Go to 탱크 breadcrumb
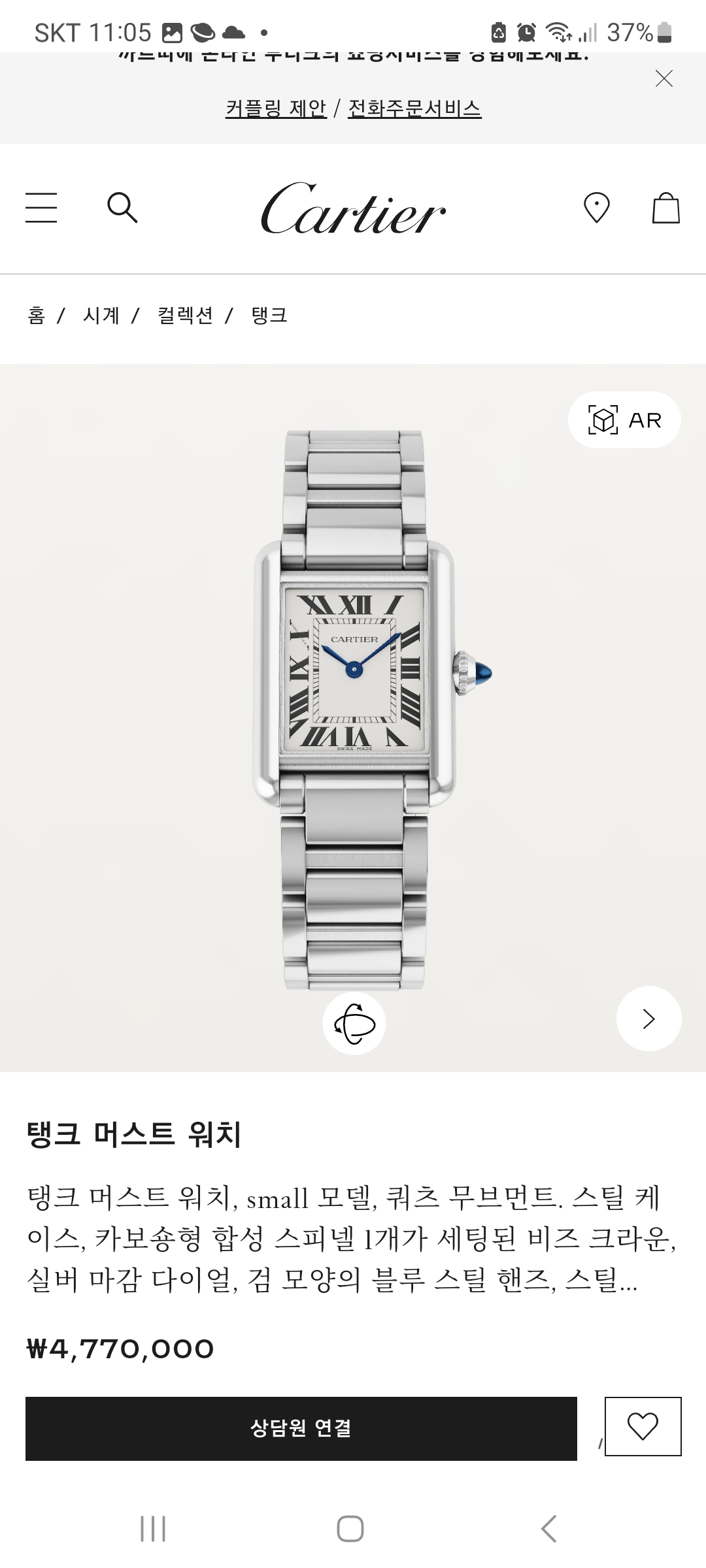706x1568 pixels. [x=269, y=316]
